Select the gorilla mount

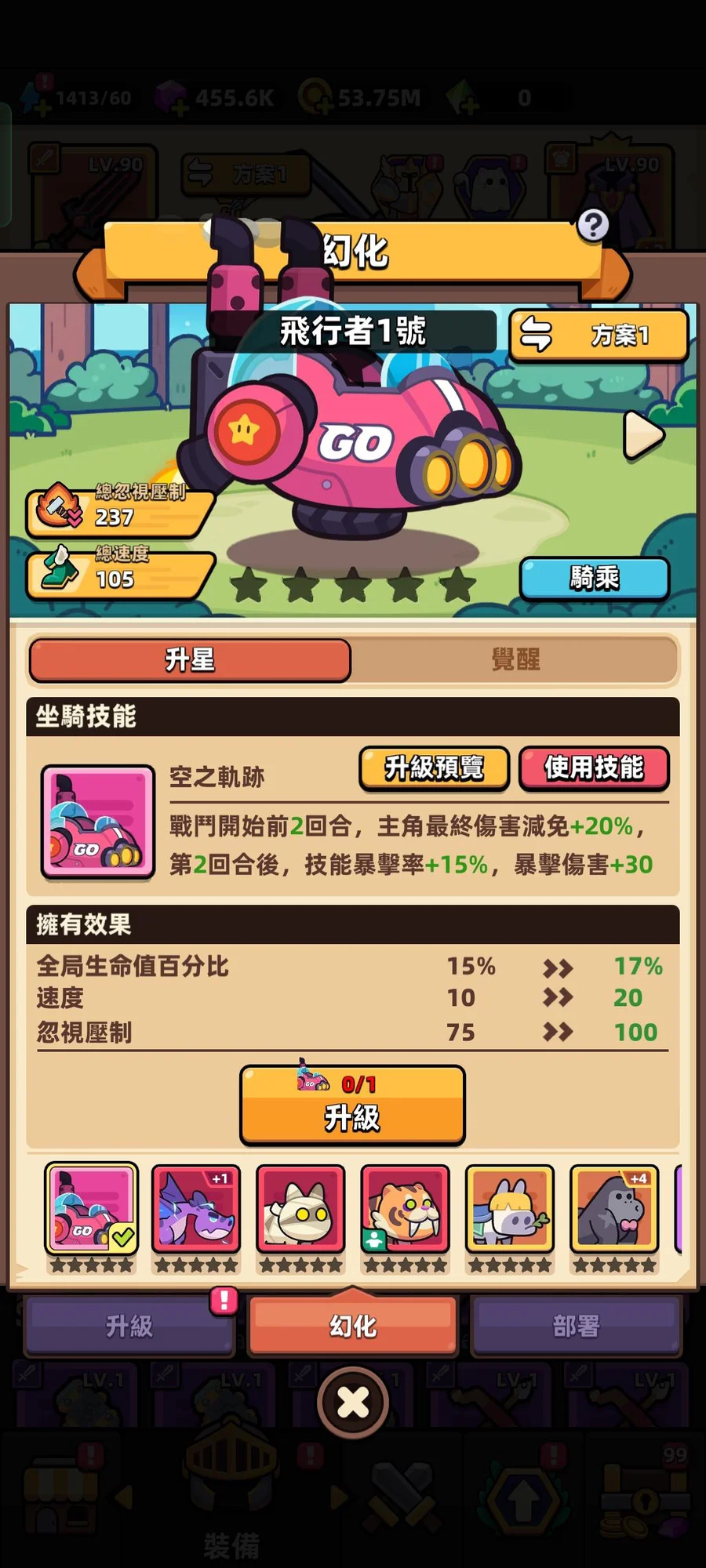[614, 1208]
